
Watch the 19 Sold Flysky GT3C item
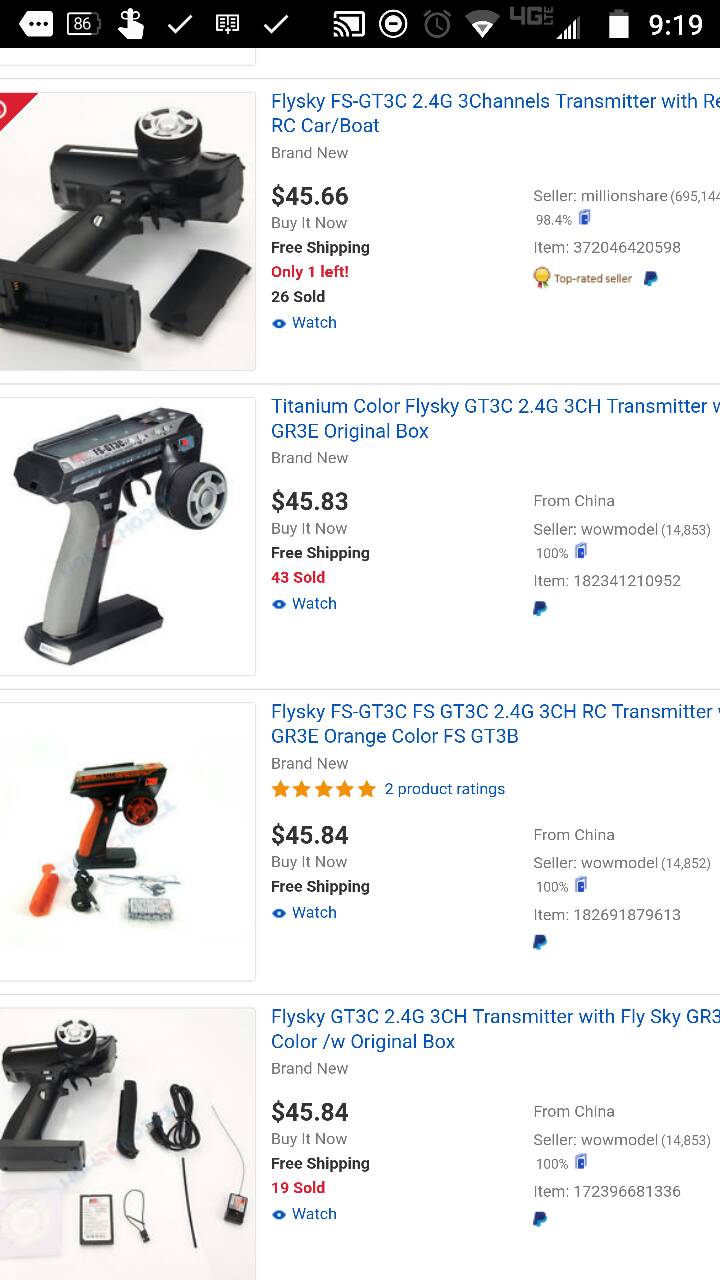[x=305, y=1214]
